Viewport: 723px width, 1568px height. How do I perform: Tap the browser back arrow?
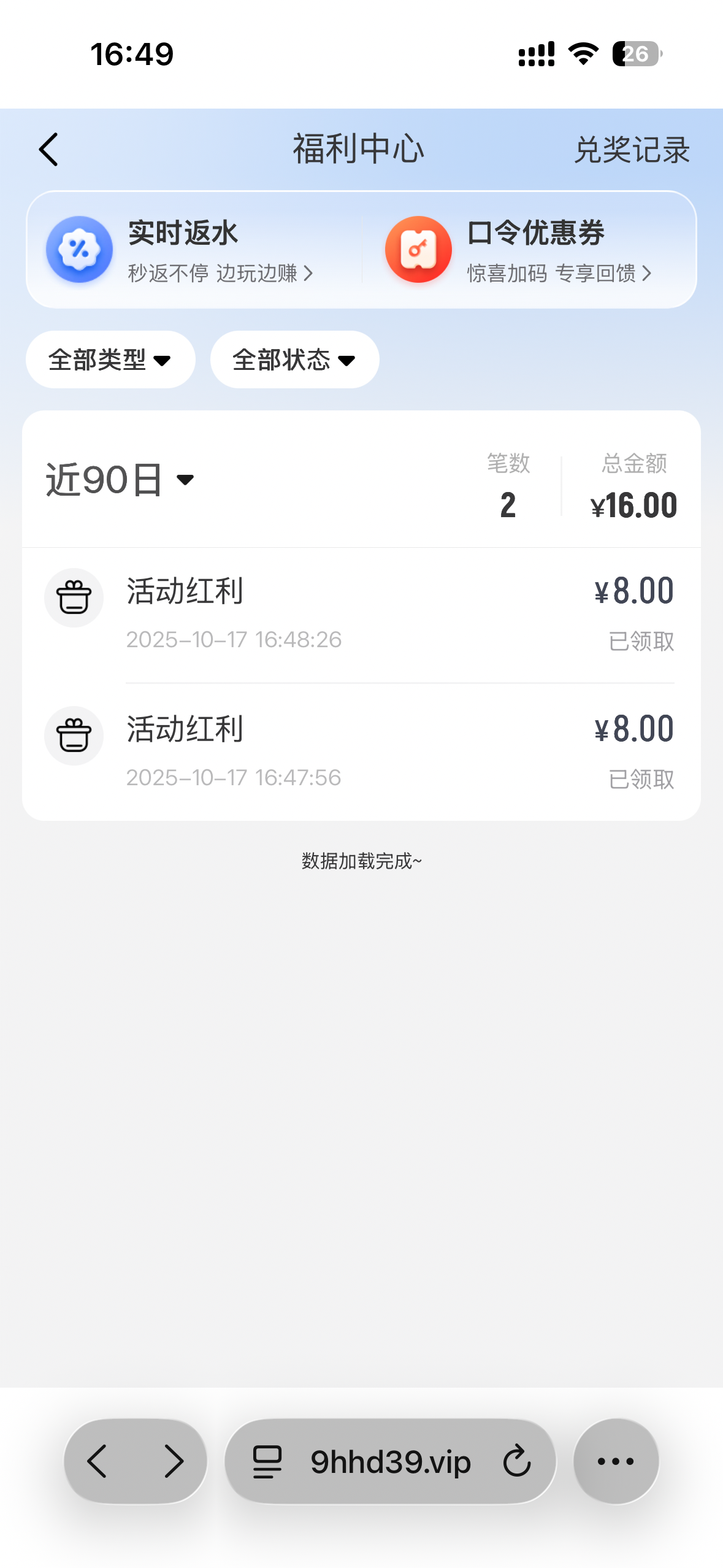[x=98, y=1461]
